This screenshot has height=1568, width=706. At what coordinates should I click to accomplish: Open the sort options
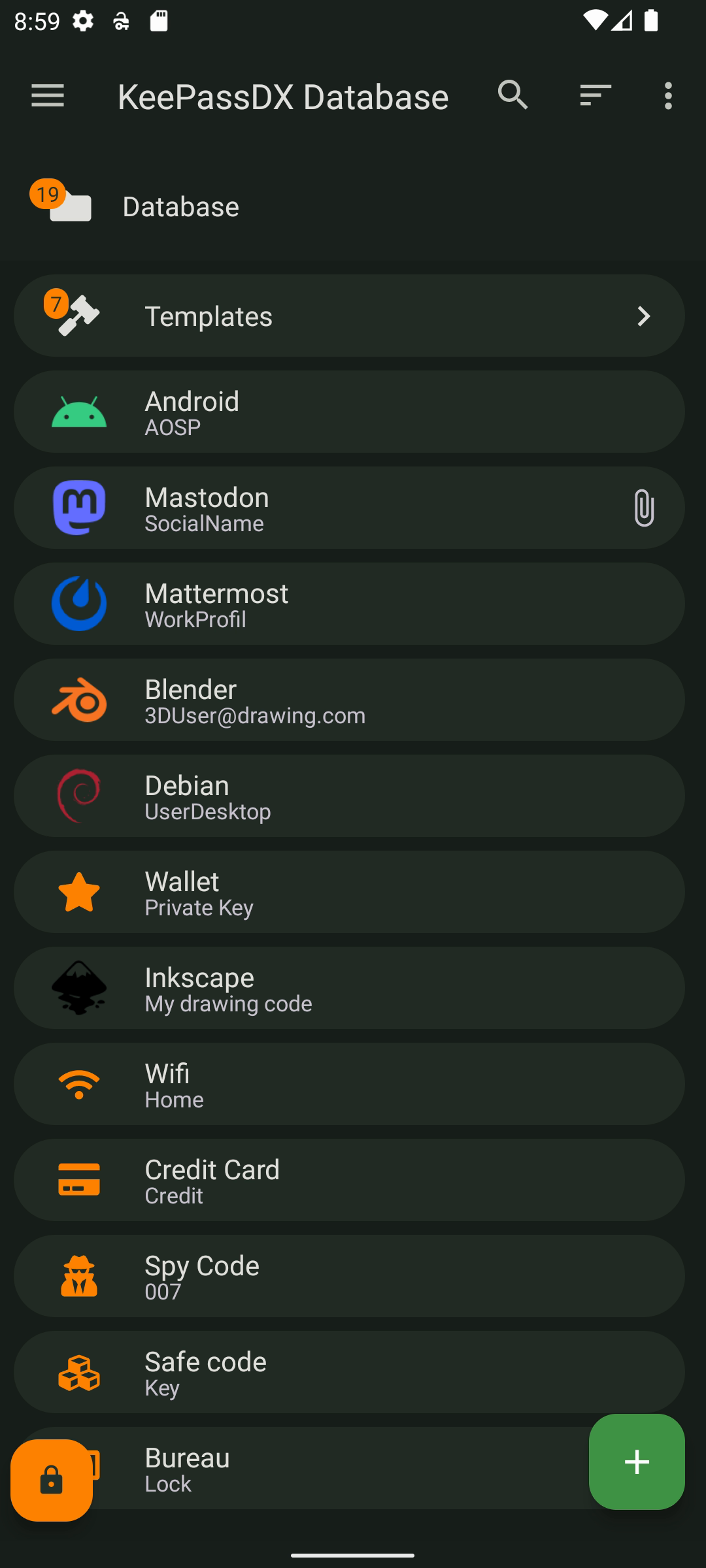point(595,96)
